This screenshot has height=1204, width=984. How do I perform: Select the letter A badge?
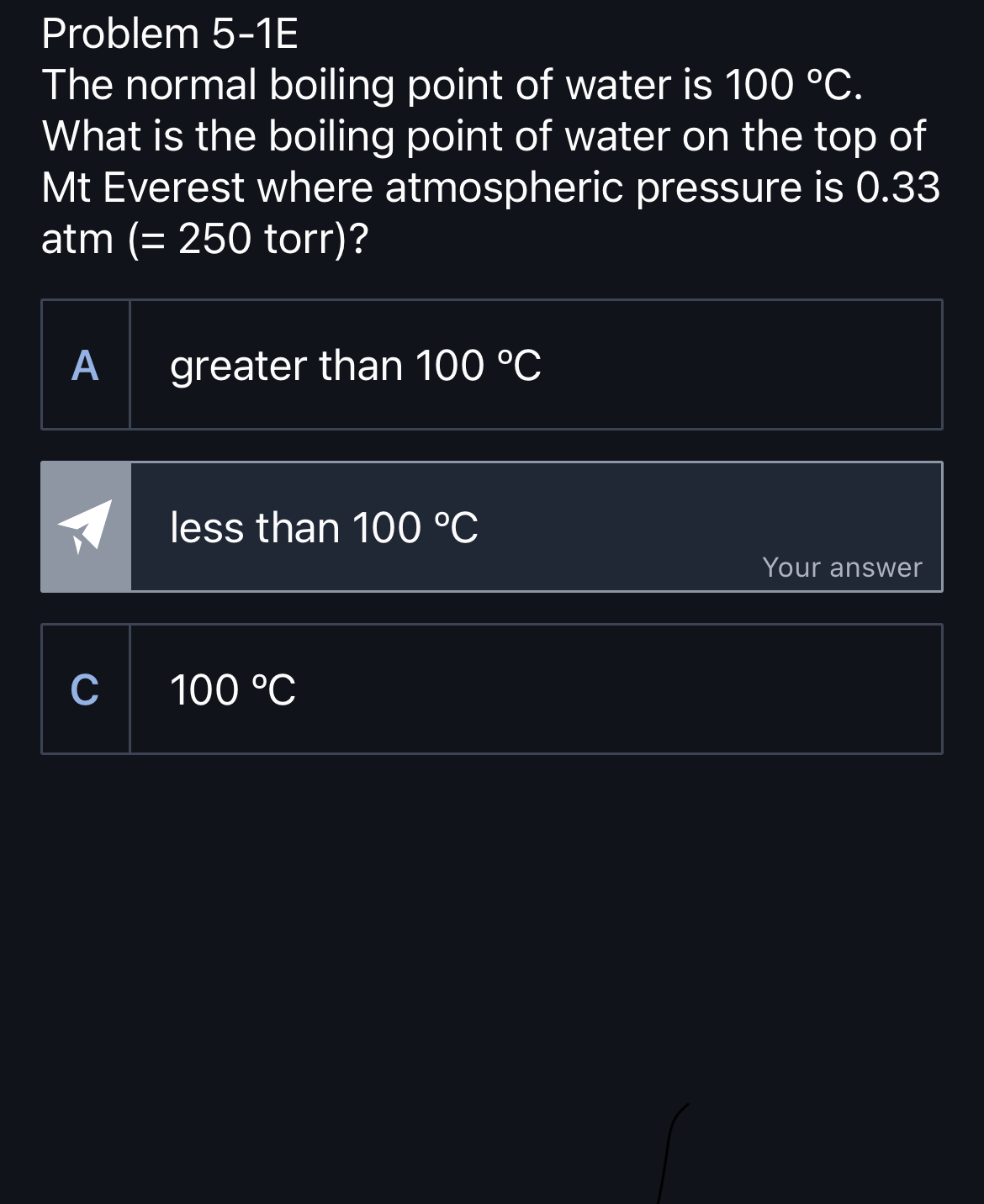[x=85, y=364]
